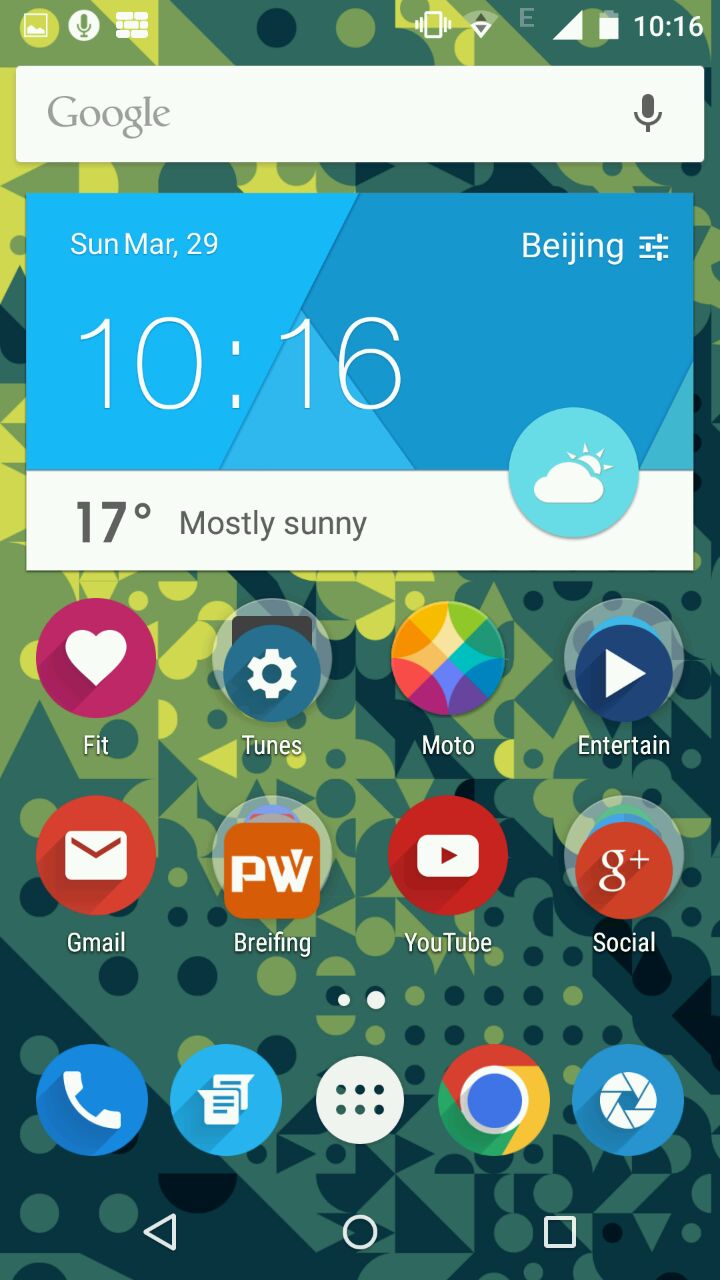Viewport: 720px width, 1280px height.
Task: Launch the Moto app
Action: click(x=448, y=658)
